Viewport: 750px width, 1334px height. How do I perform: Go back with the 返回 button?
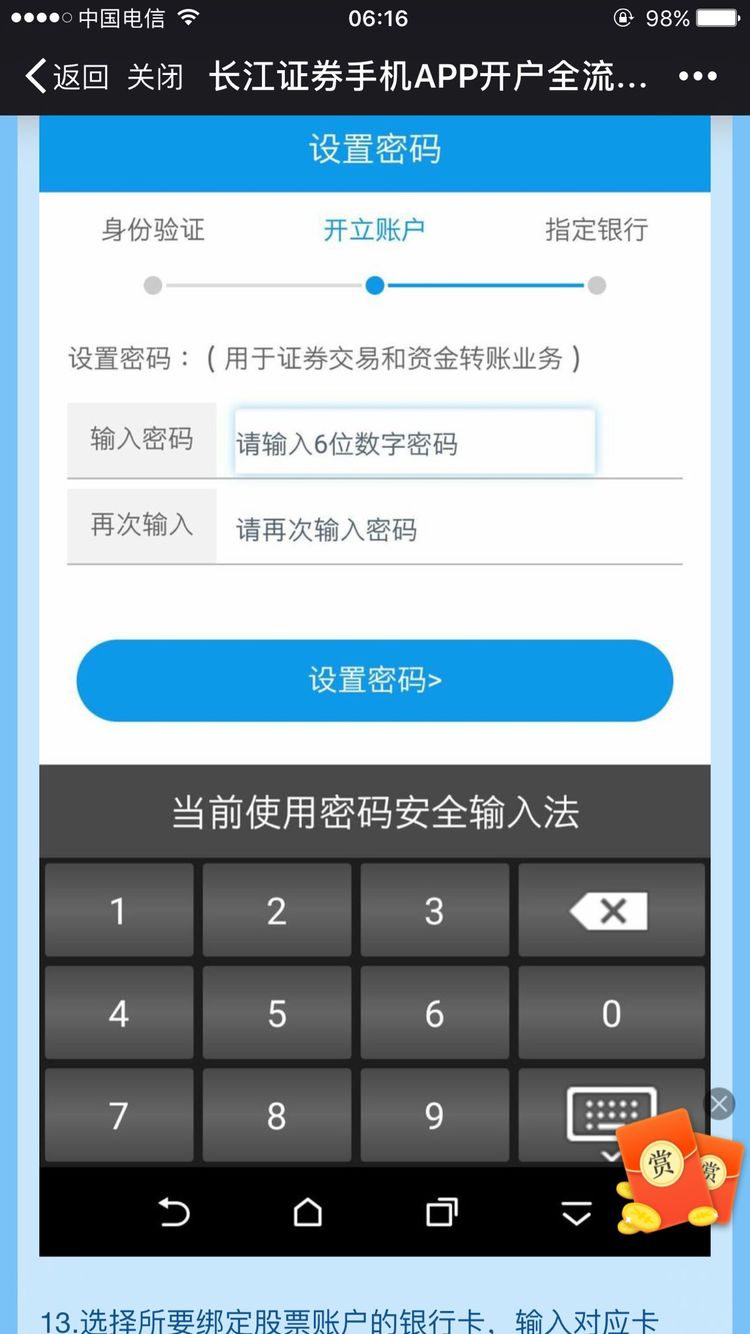tap(66, 77)
